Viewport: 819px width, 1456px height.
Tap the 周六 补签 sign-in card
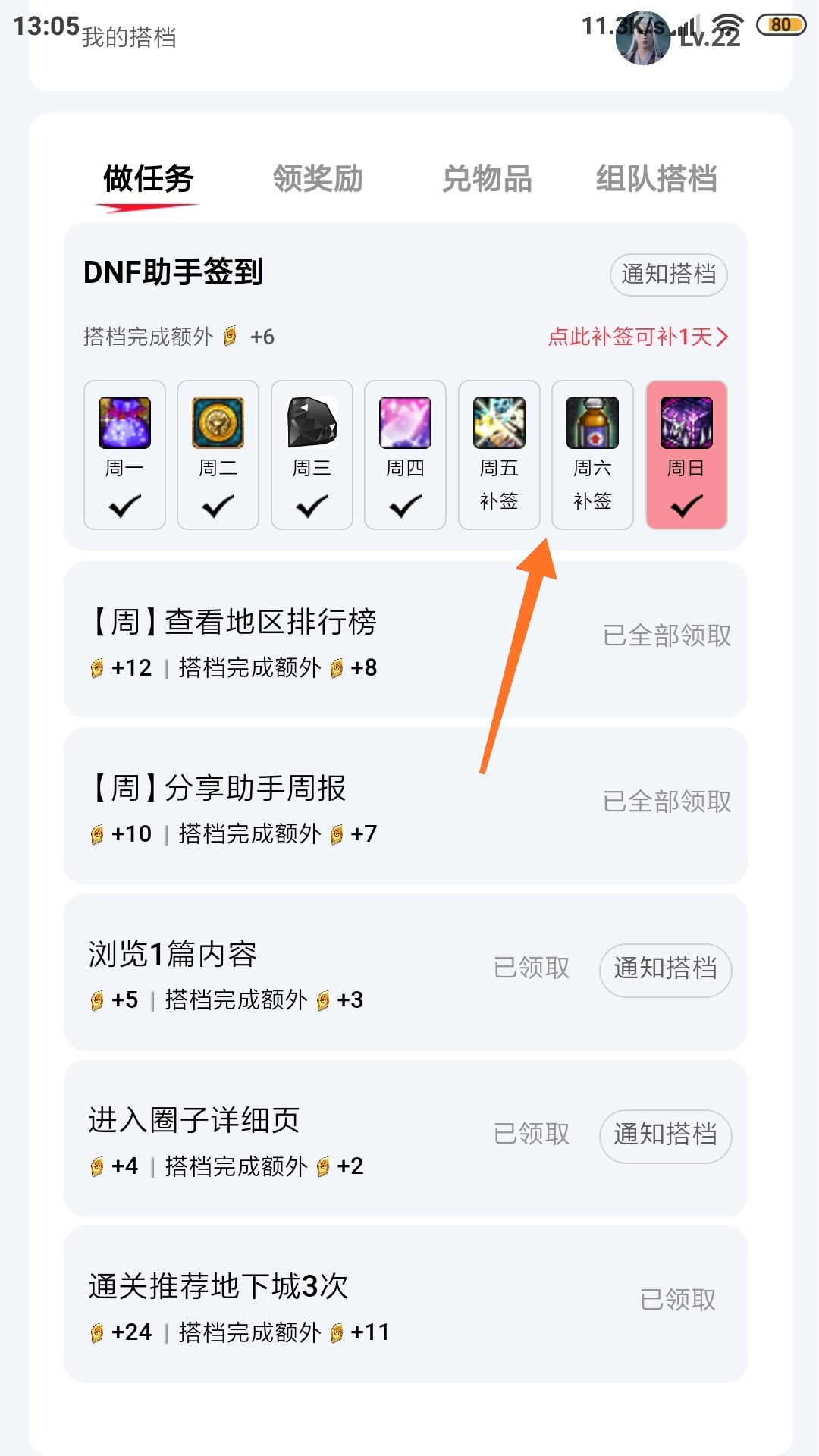point(592,455)
